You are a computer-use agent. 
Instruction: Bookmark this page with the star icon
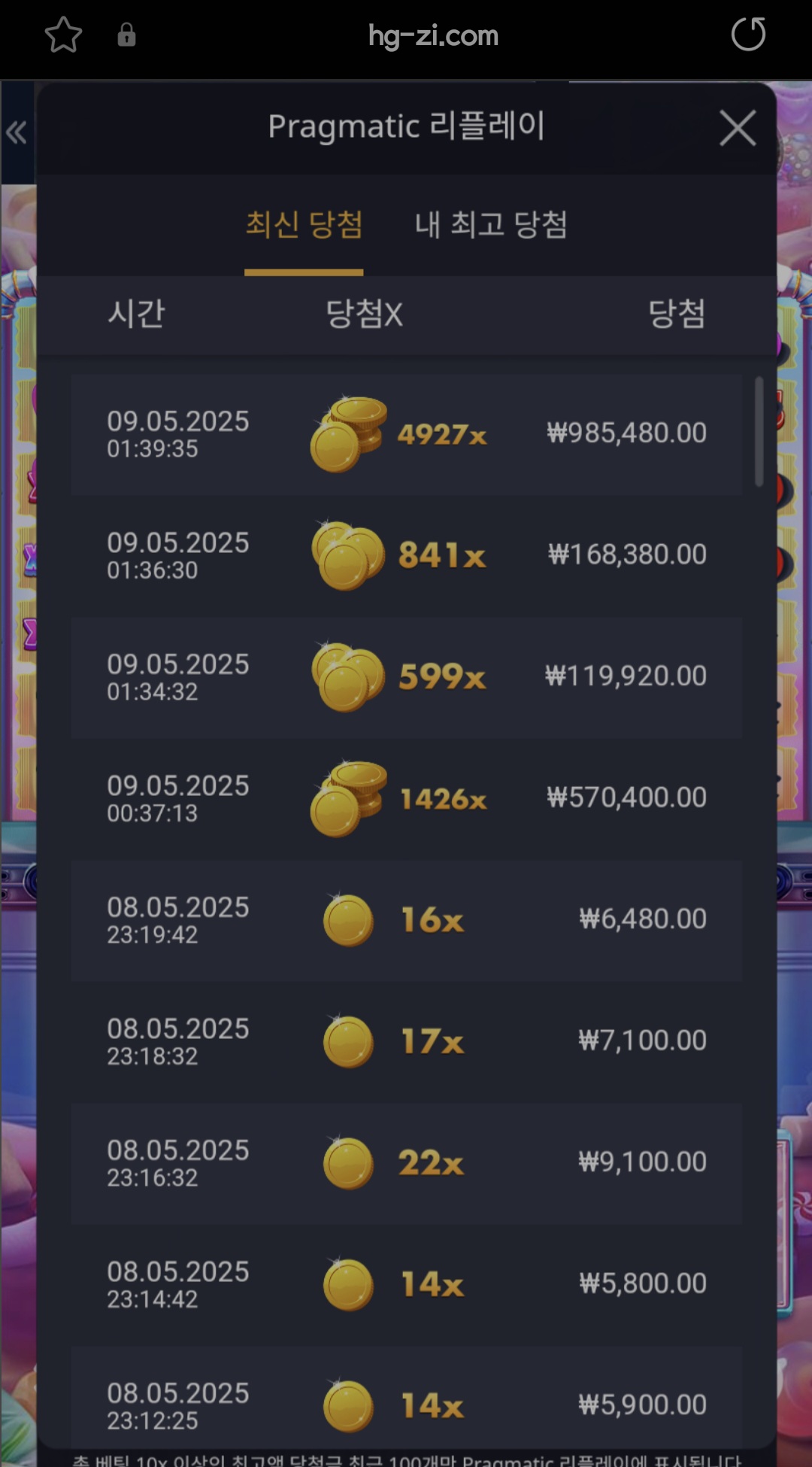click(63, 35)
